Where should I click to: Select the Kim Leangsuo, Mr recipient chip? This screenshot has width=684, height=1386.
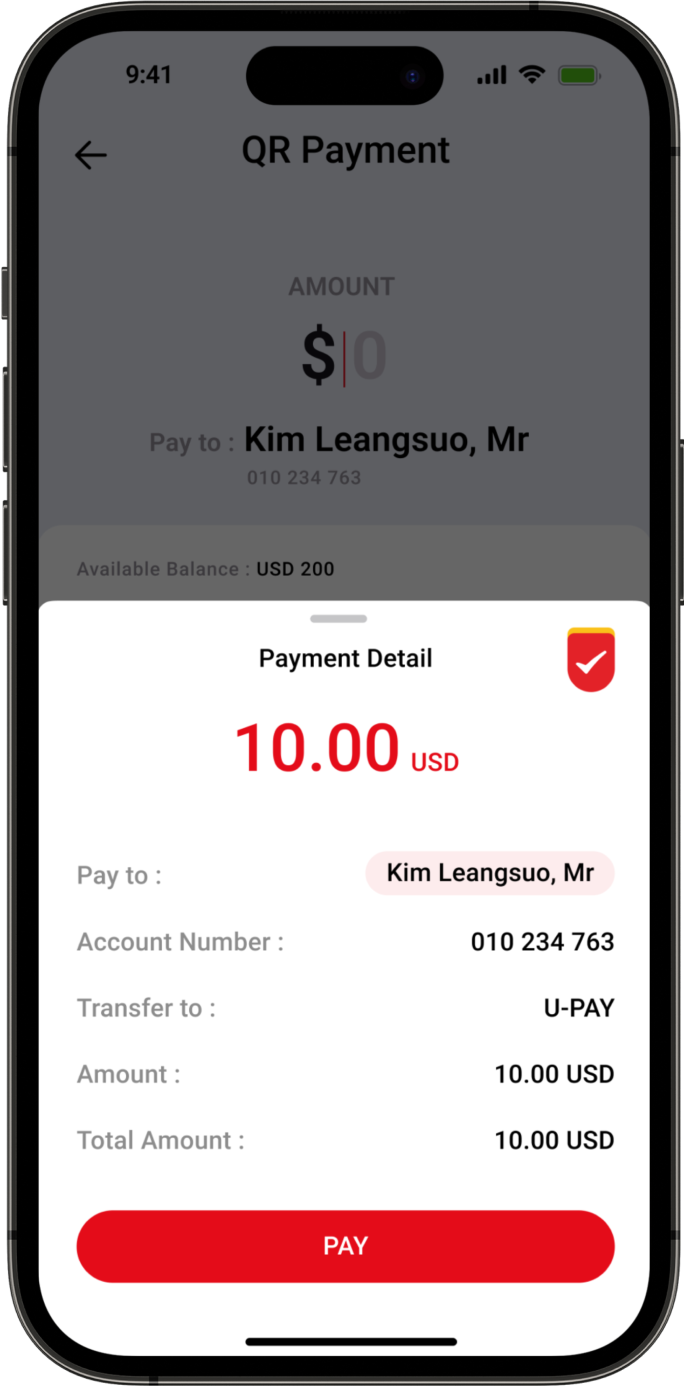(490, 873)
